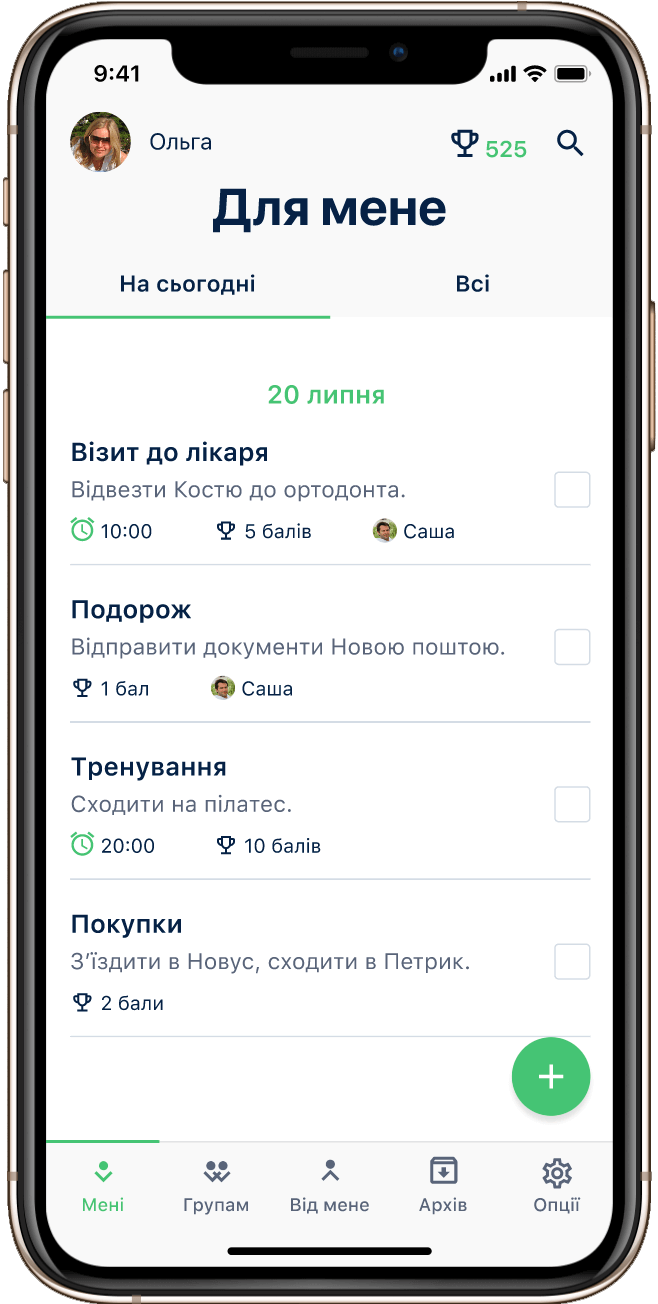Check off the Візит до лікаря task
The image size is (658, 1304).
[x=572, y=490]
